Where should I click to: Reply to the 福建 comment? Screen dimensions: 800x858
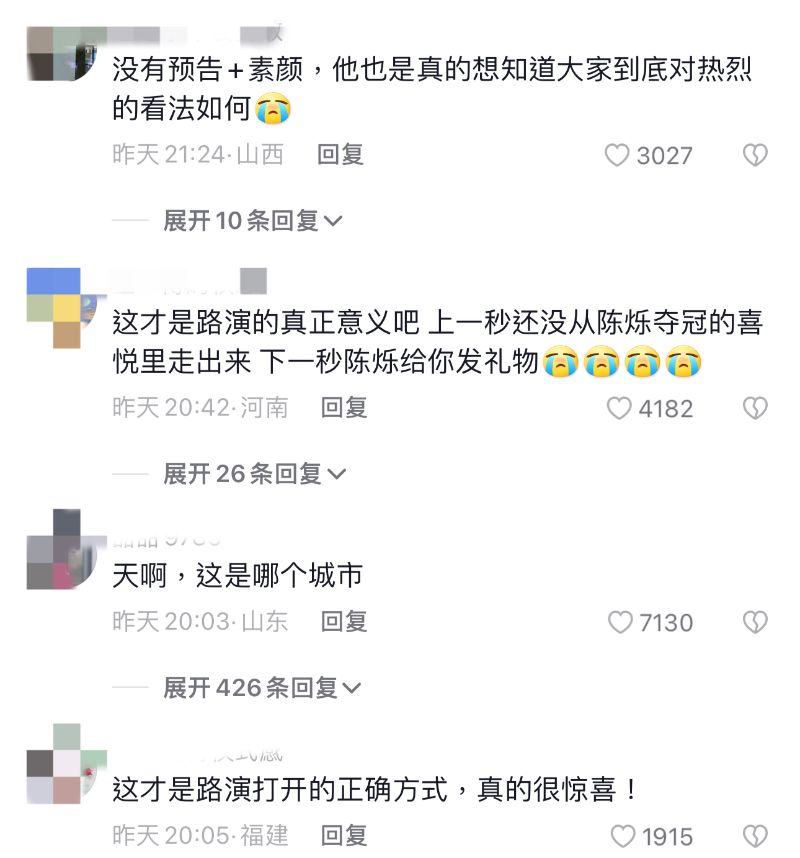pos(344,835)
